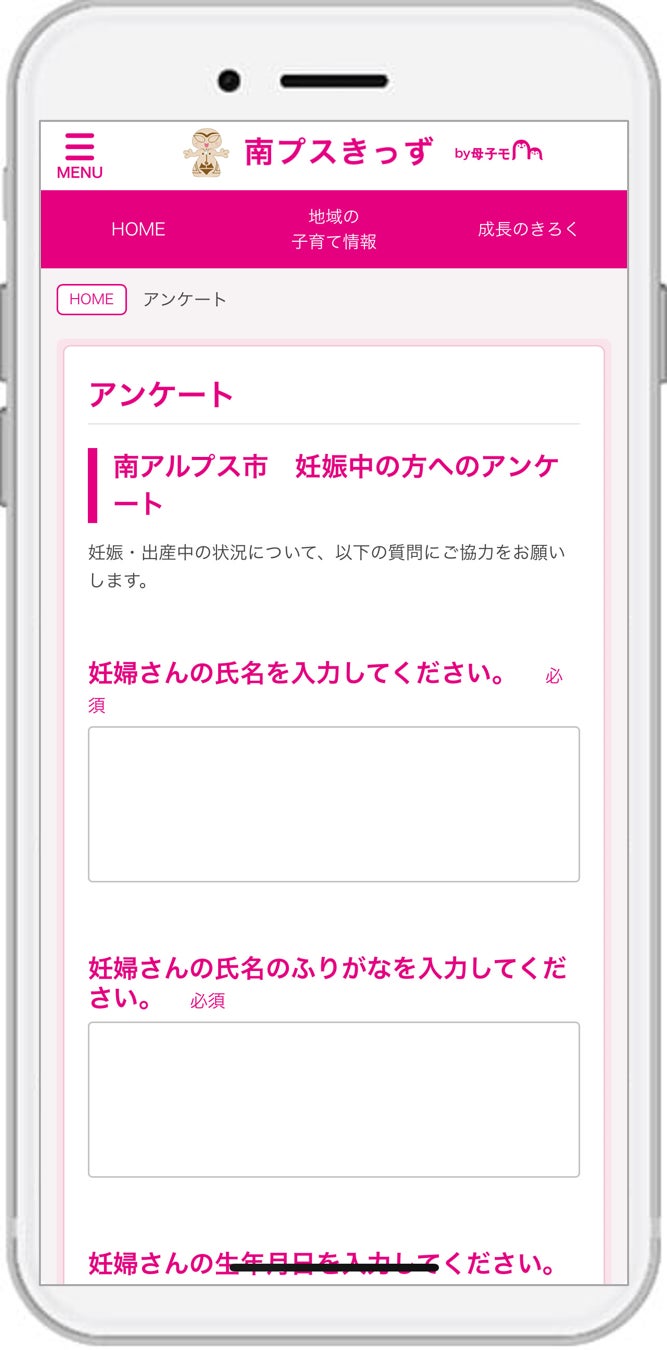The height and width of the screenshot is (1350, 667).
Task: Open the 成長のきろく tab
Action: [528, 229]
